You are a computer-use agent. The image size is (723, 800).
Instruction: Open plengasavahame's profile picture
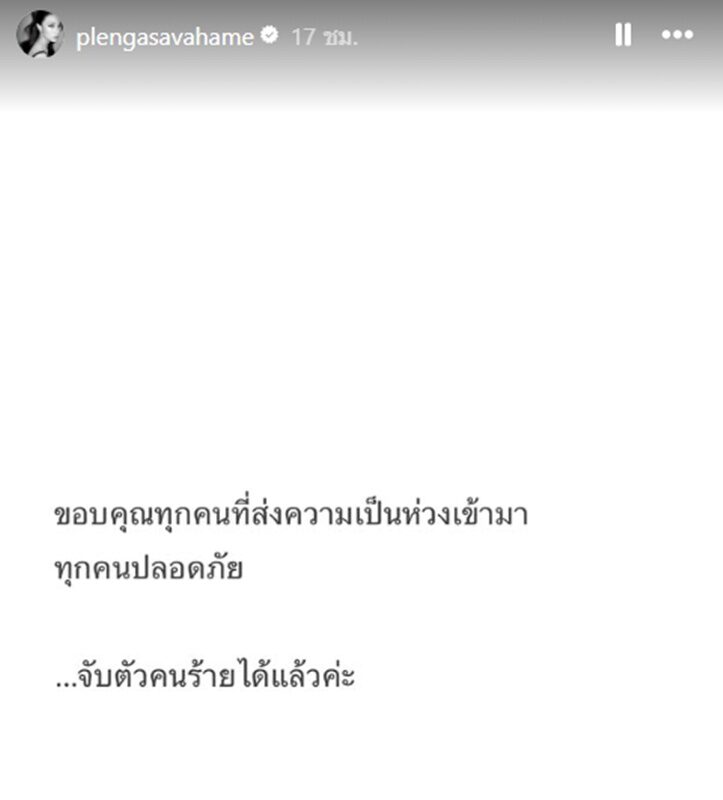[x=40, y=35]
